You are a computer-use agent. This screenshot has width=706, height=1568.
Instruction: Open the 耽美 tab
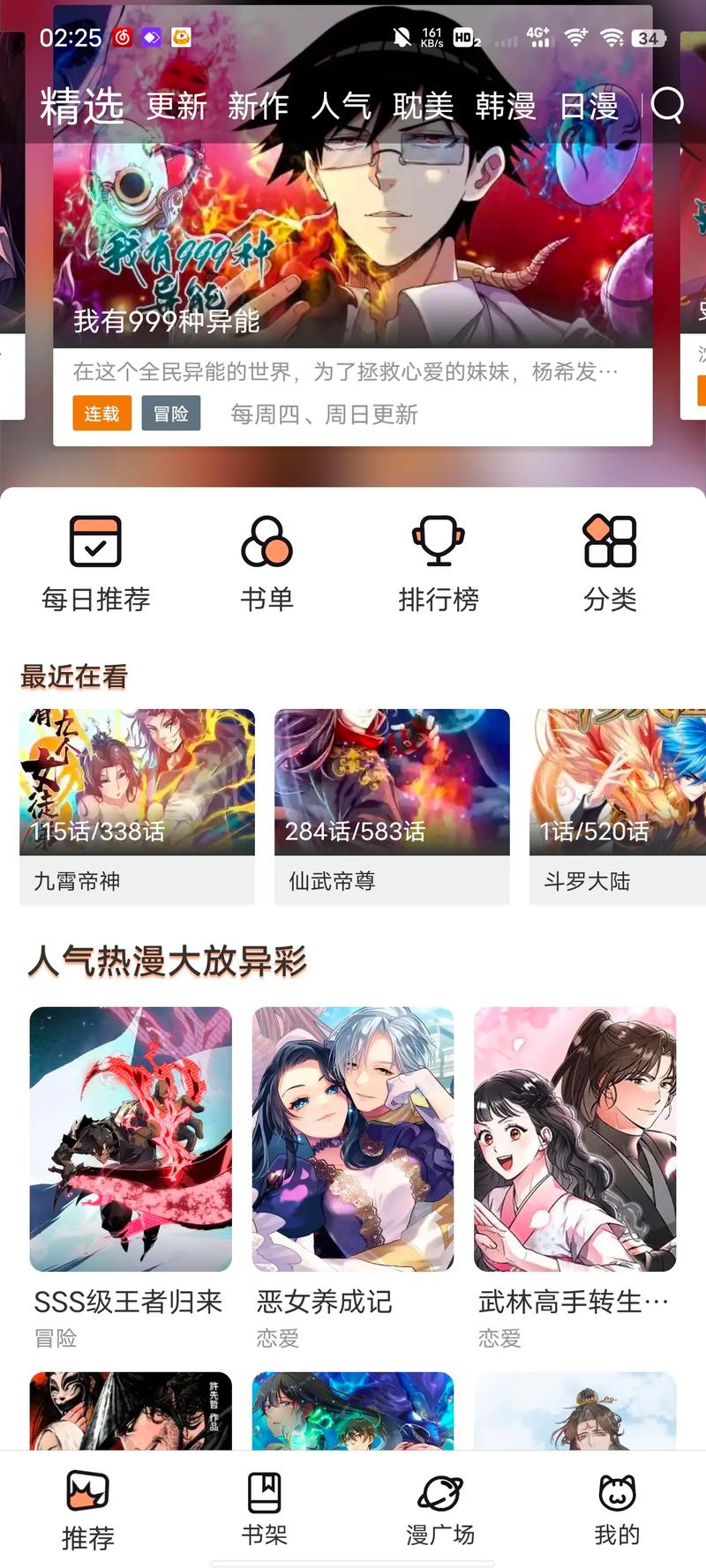(423, 107)
